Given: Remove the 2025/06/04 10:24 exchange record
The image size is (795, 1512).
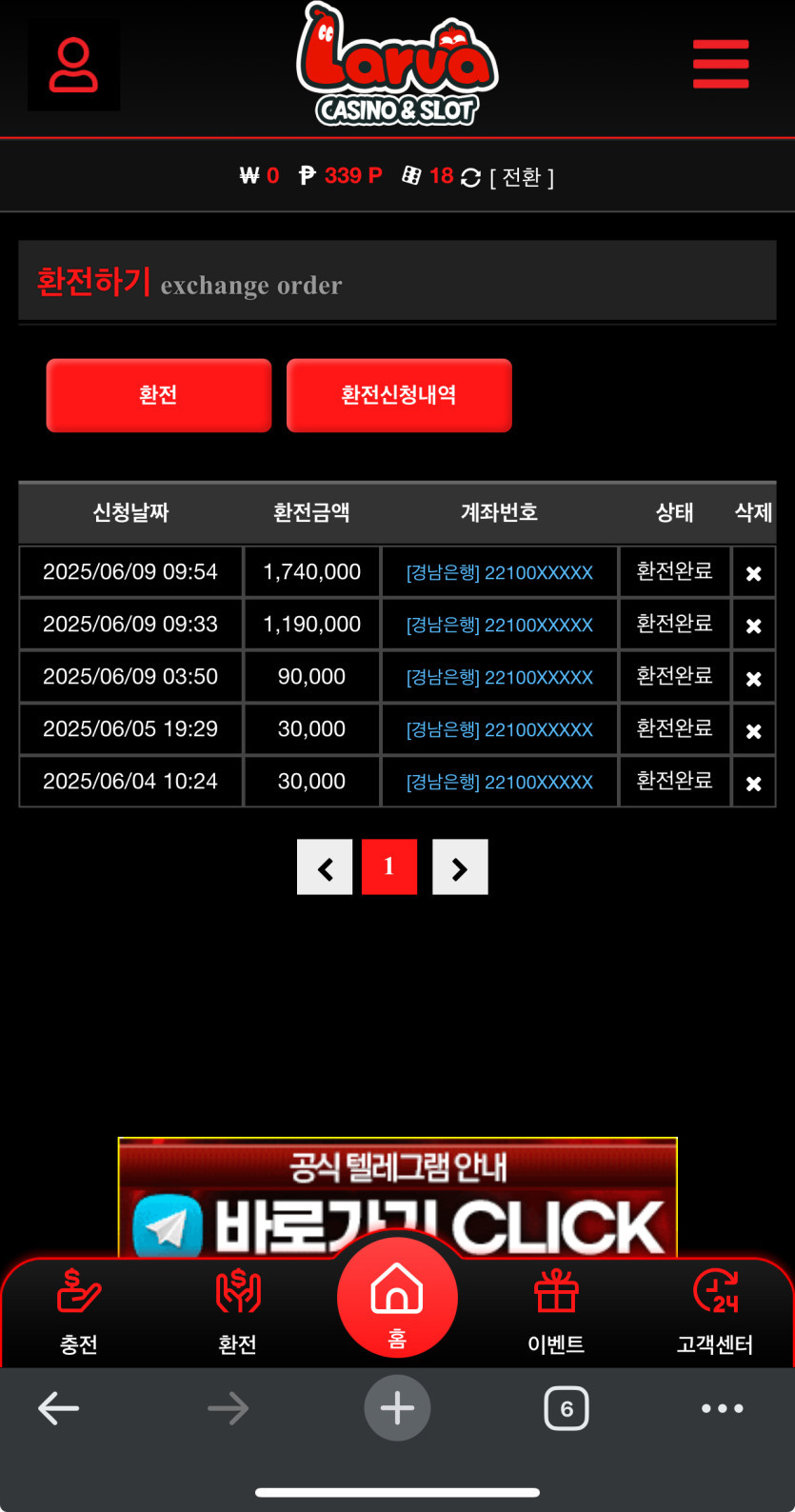Looking at the screenshot, I should [753, 783].
